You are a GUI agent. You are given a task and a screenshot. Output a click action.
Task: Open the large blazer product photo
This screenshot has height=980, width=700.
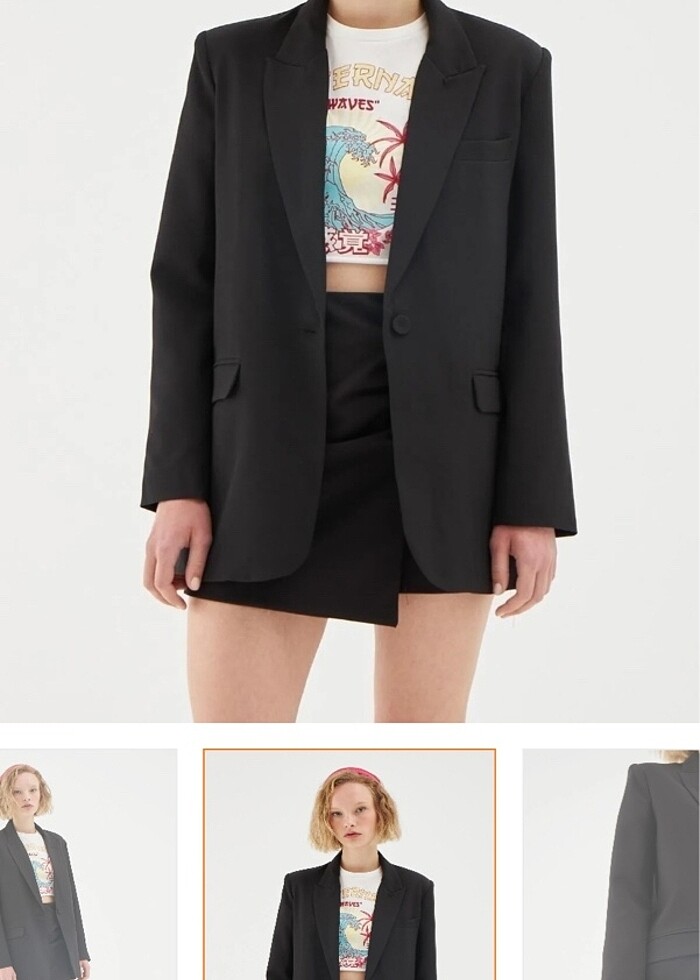pos(350,360)
